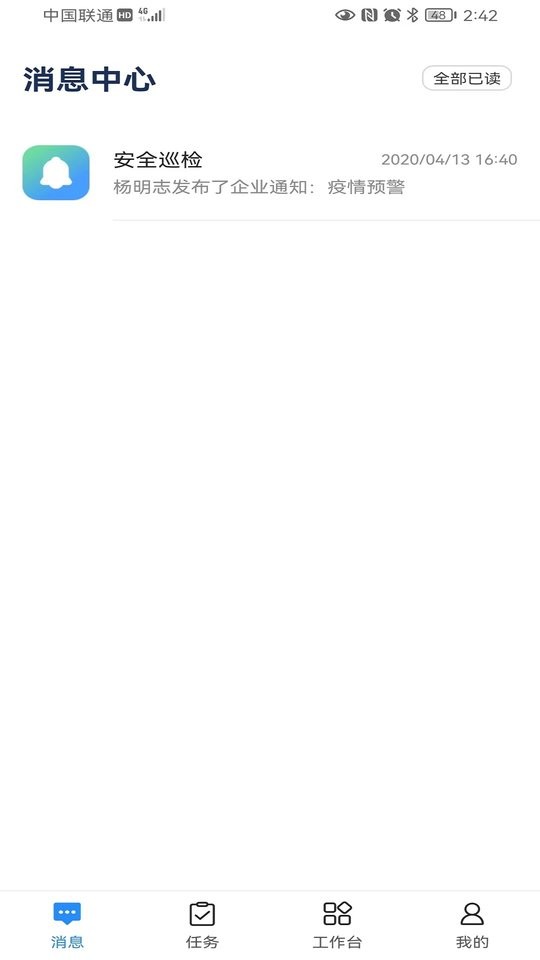Screen dimensions: 540x960
Task: Mark all messages as read with 全部已读
Action: click(x=467, y=78)
